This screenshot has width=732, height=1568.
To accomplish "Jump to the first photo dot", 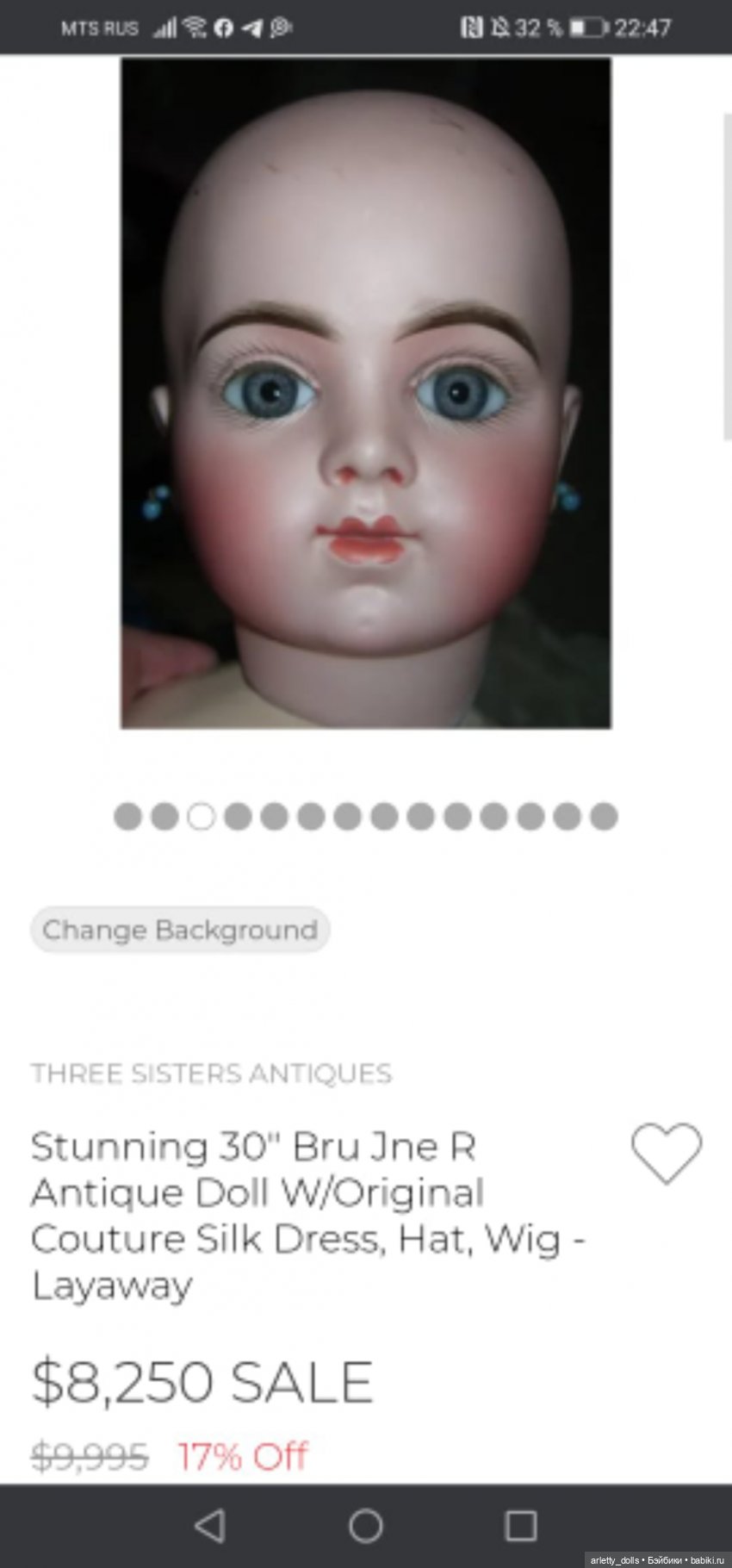I will (127, 816).
